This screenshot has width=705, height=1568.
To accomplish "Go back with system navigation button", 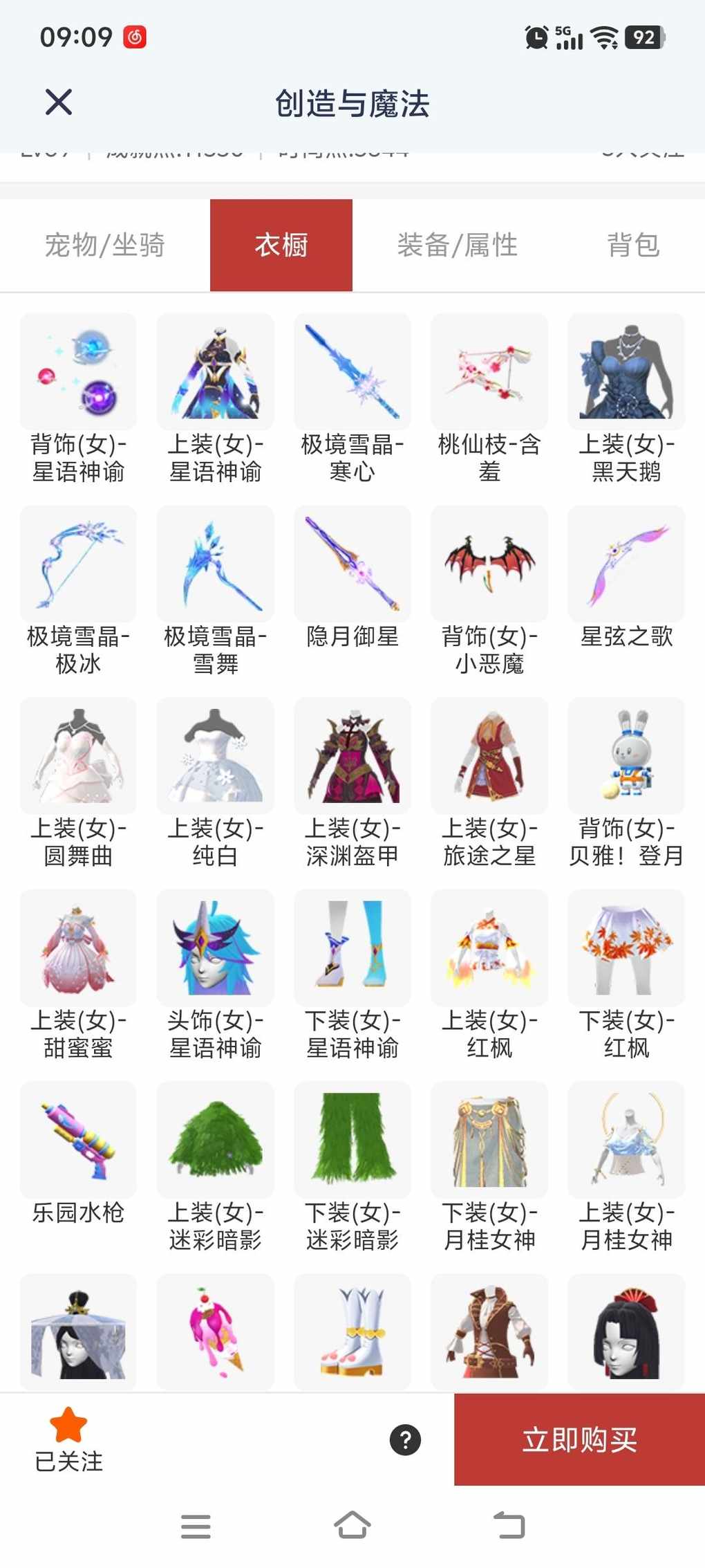I will 509,1525.
